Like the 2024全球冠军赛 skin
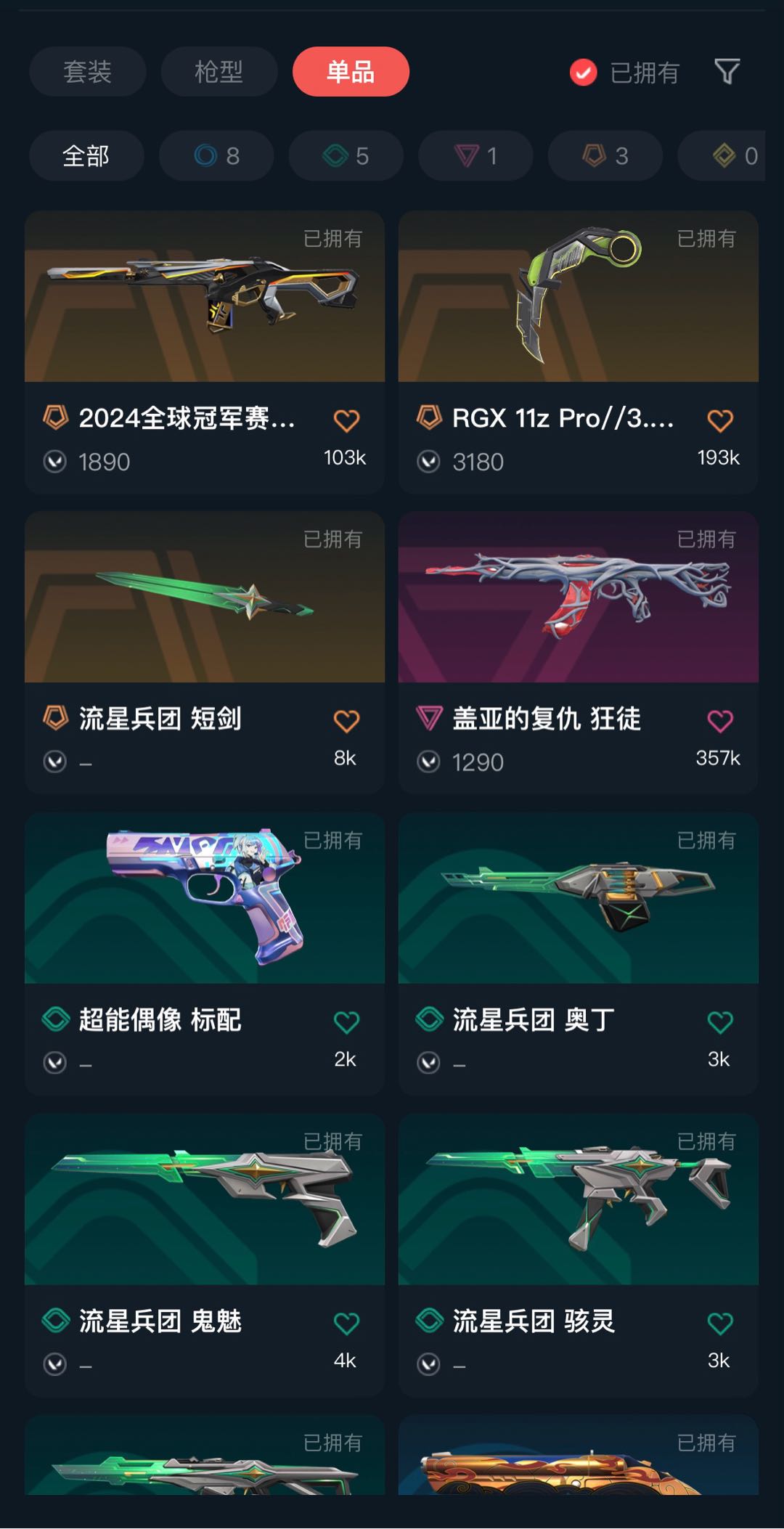784x1529 pixels. click(x=346, y=420)
